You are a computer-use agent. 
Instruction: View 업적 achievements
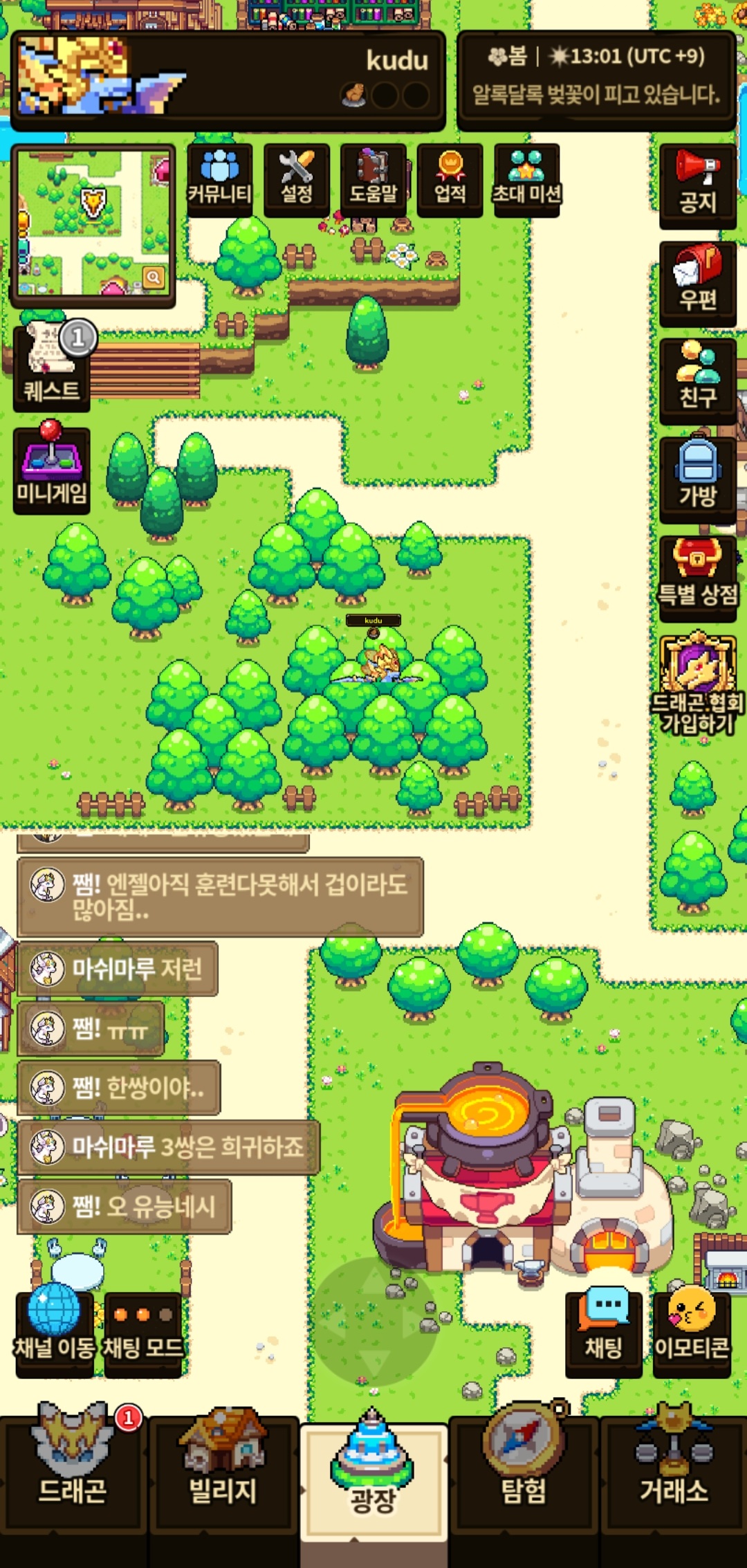coord(450,179)
